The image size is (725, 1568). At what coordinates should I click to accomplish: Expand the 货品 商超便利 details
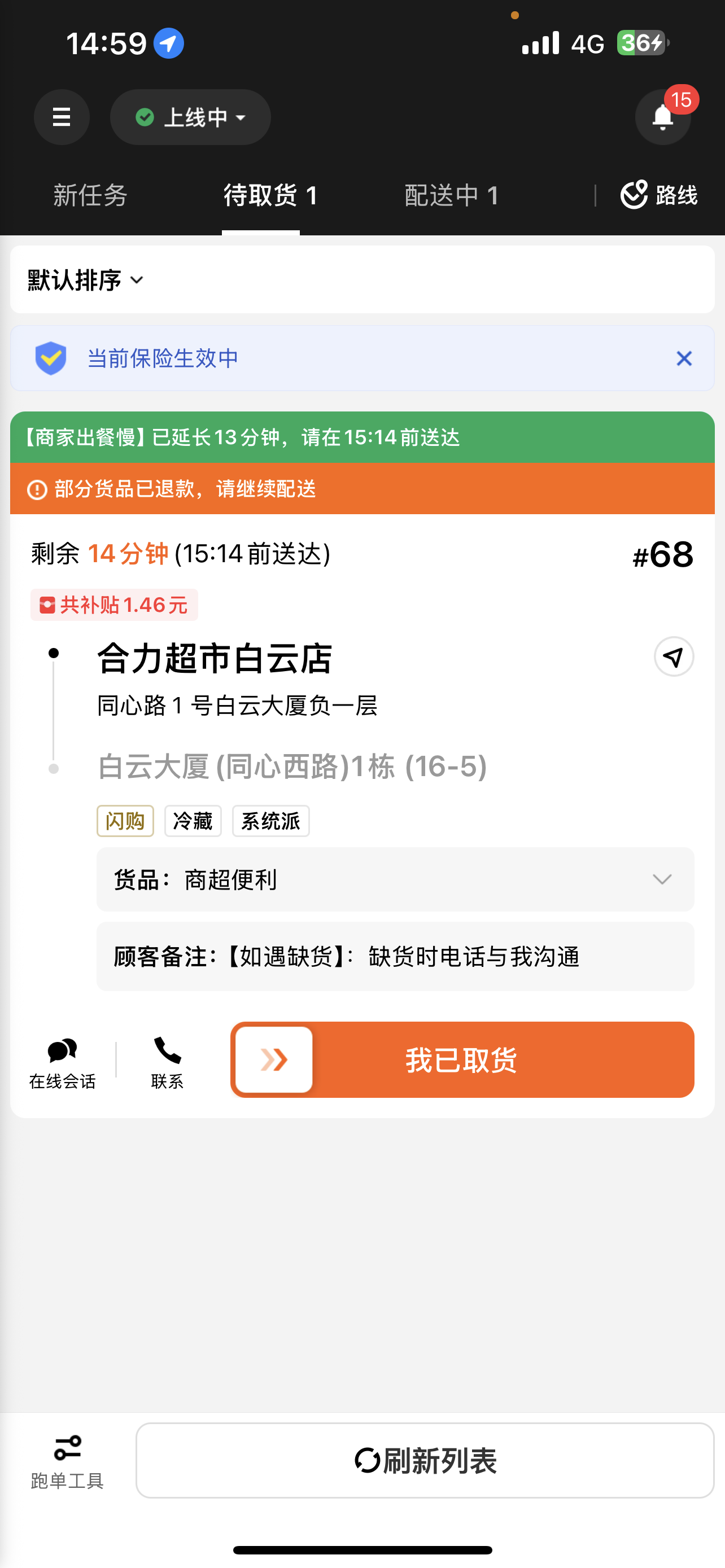662,879
